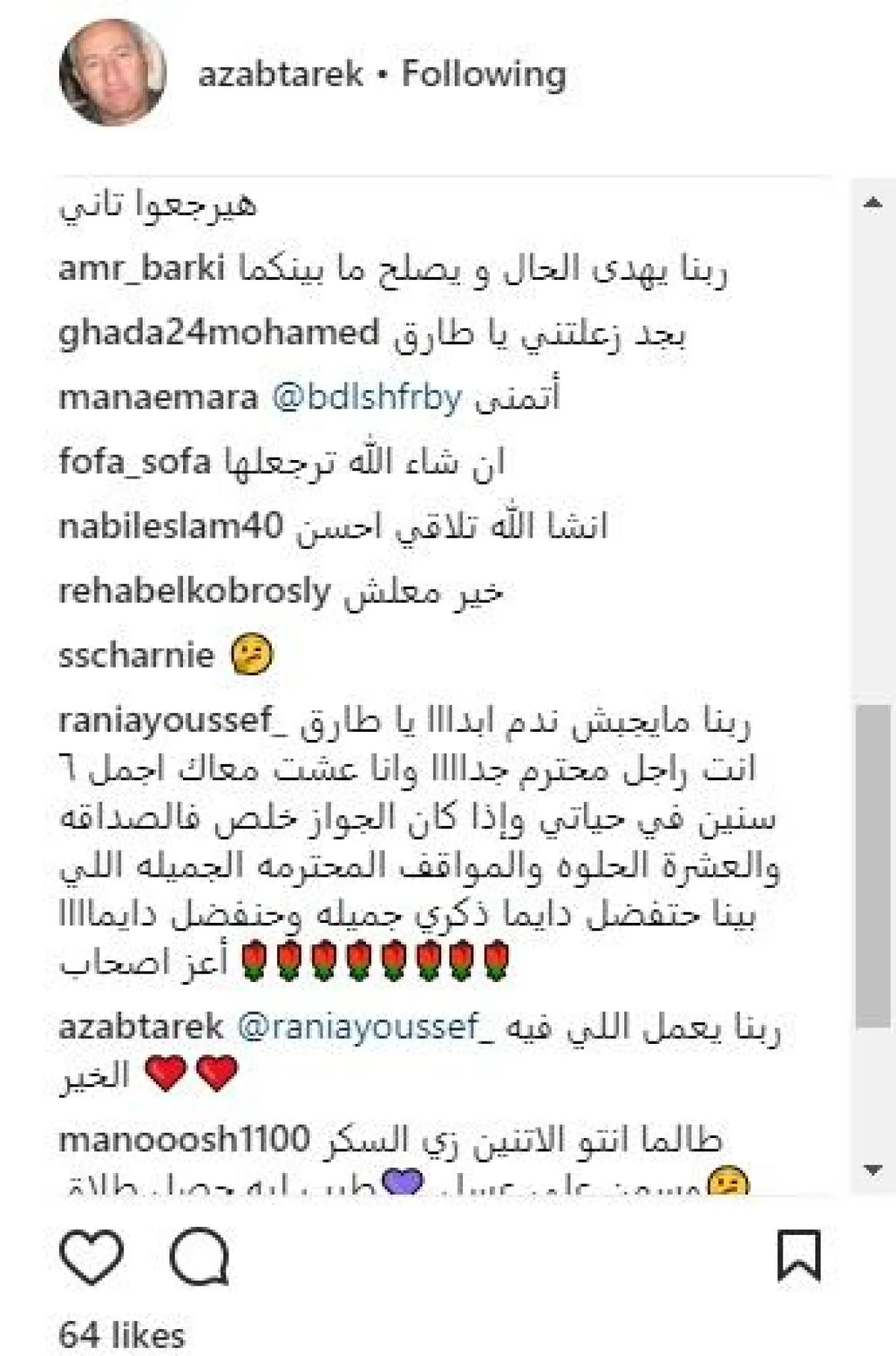The width and height of the screenshot is (896, 1356).
Task: View who liked: 64 likes
Action: (x=121, y=1334)
